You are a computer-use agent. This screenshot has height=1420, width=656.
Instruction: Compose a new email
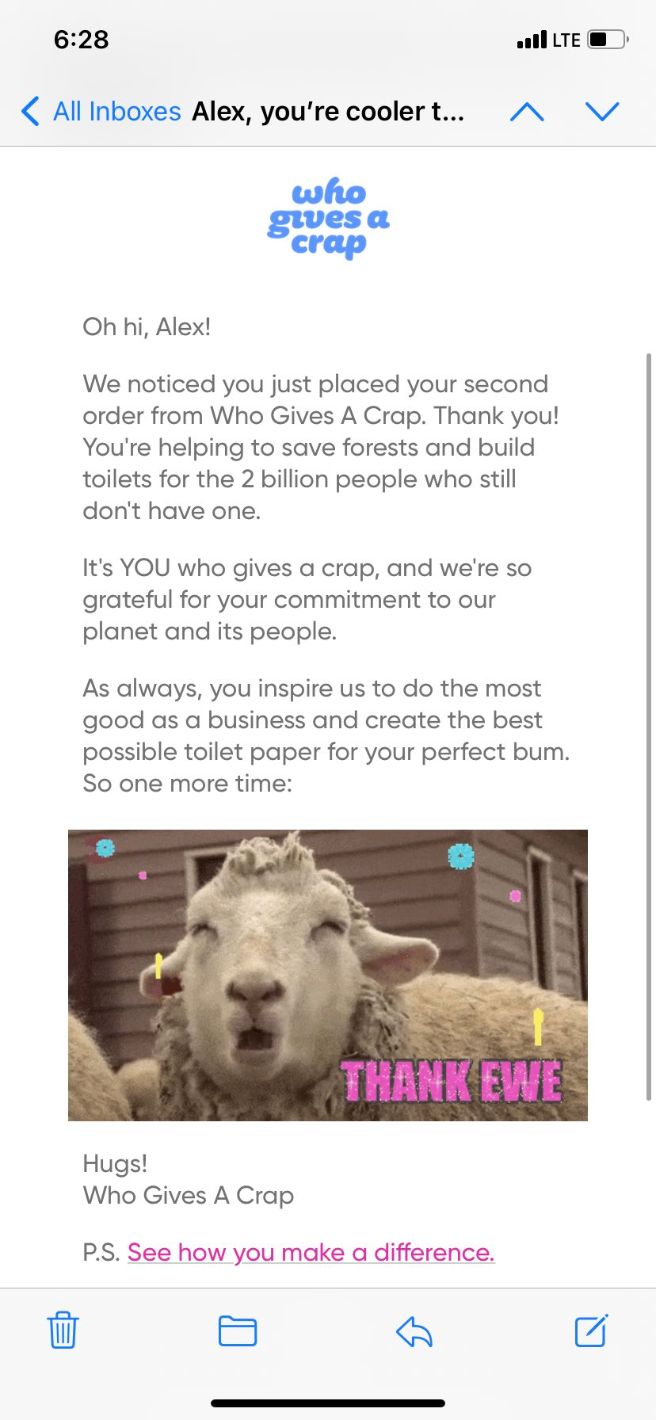click(591, 1330)
